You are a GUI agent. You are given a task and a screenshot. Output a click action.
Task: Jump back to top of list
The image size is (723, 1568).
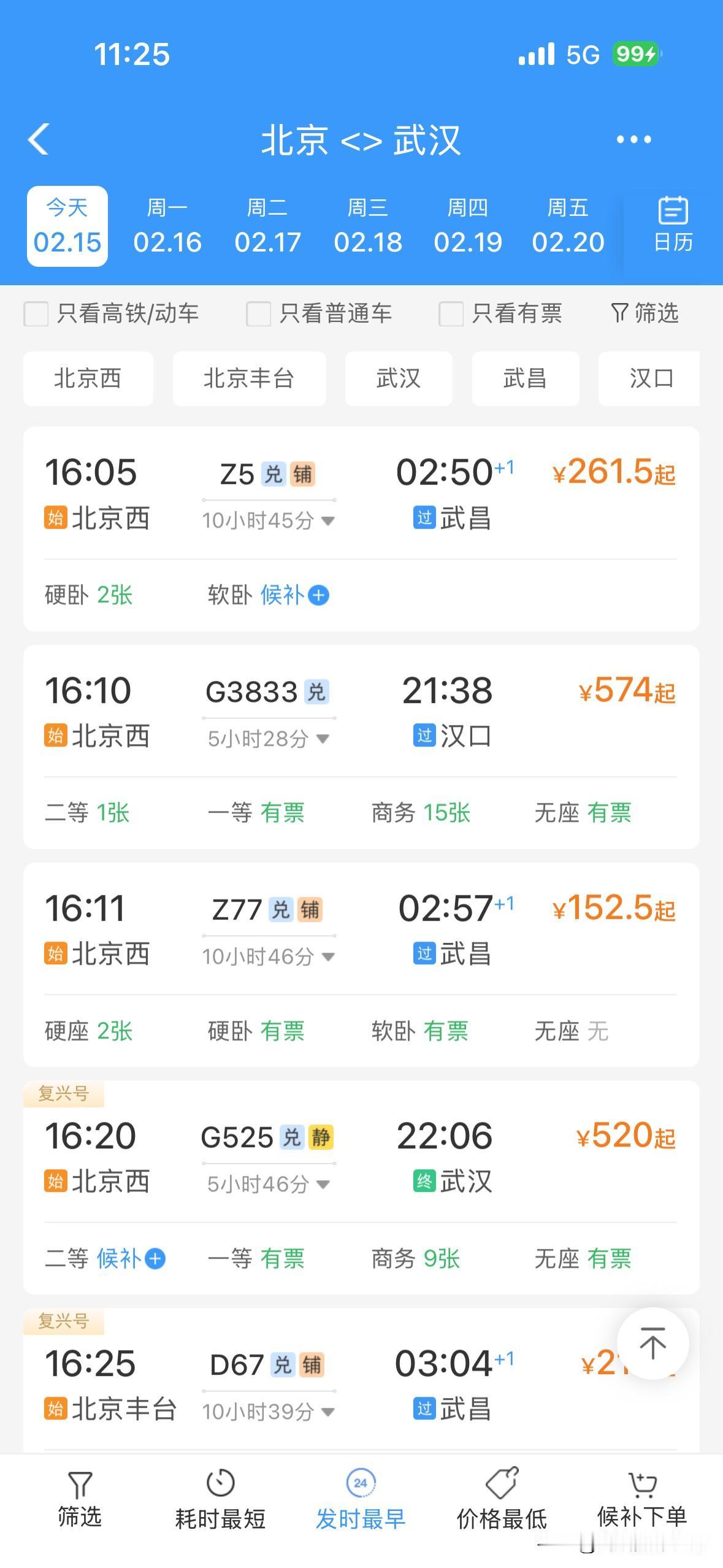(652, 1343)
